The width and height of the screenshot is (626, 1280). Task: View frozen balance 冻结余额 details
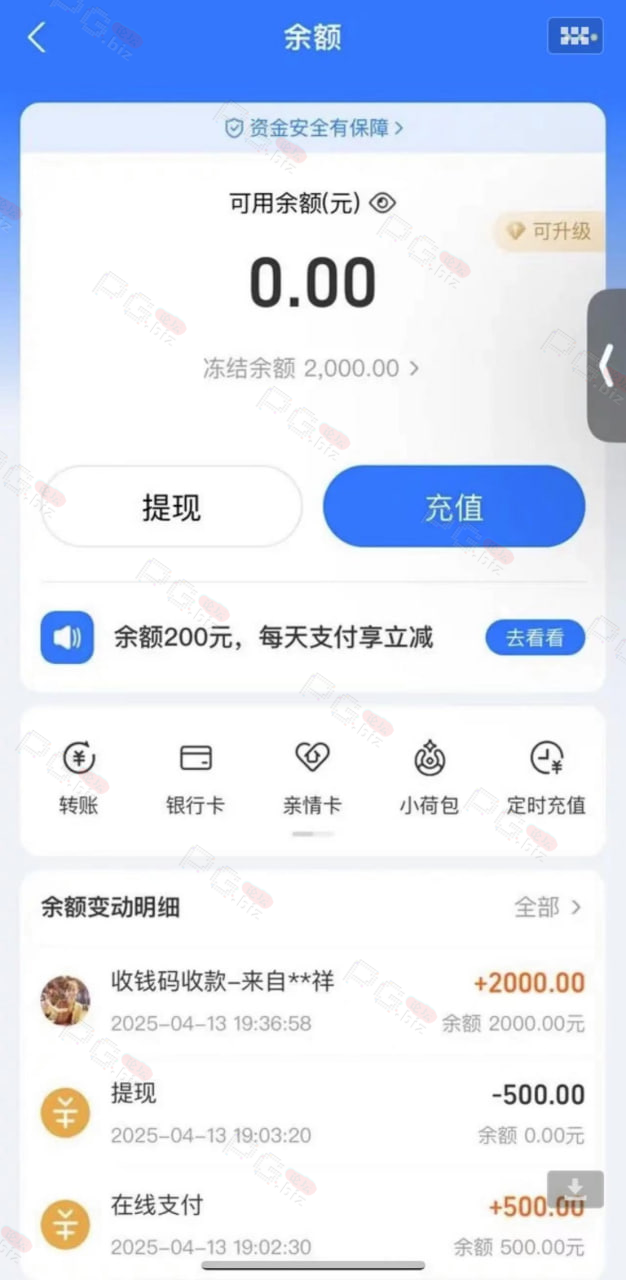(x=311, y=368)
